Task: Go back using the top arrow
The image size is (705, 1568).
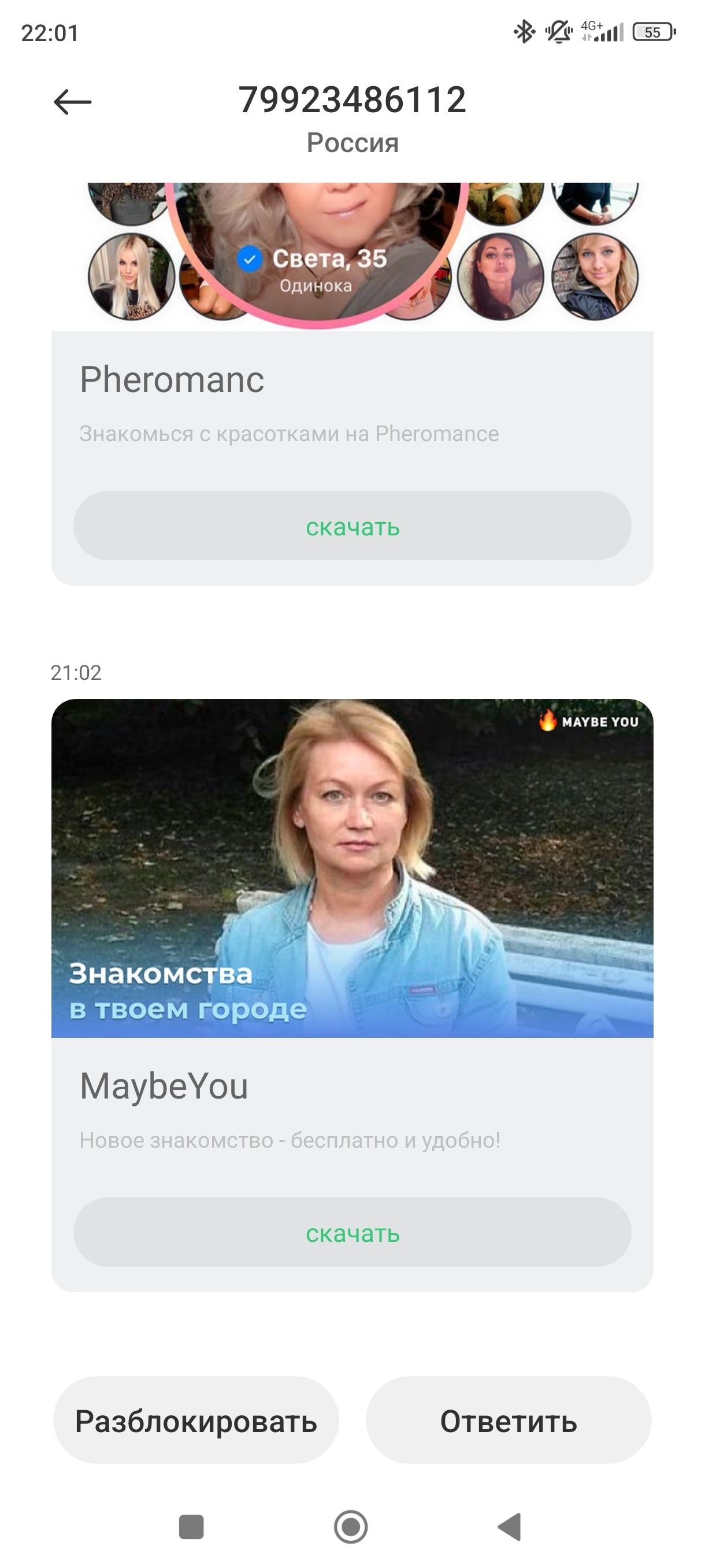Action: pos(72,102)
